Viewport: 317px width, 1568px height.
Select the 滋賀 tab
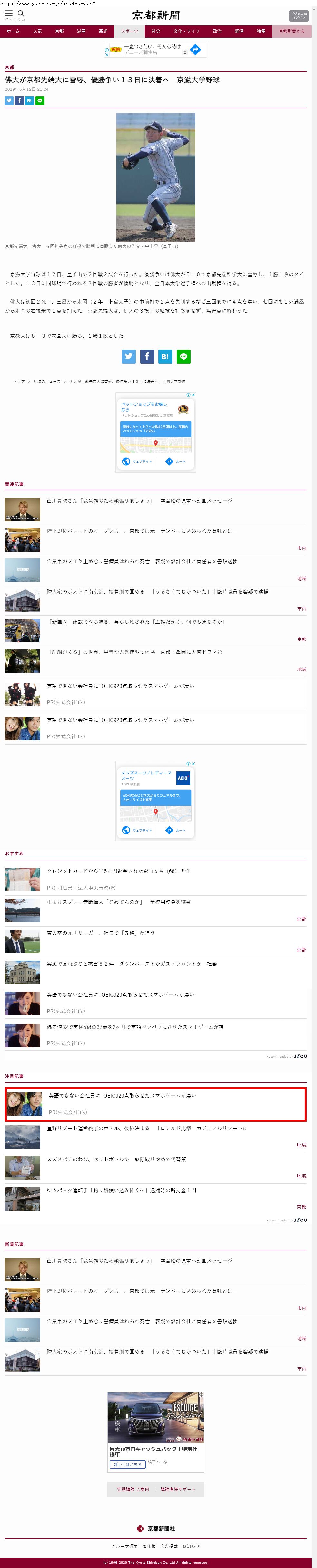pyautogui.click(x=81, y=31)
